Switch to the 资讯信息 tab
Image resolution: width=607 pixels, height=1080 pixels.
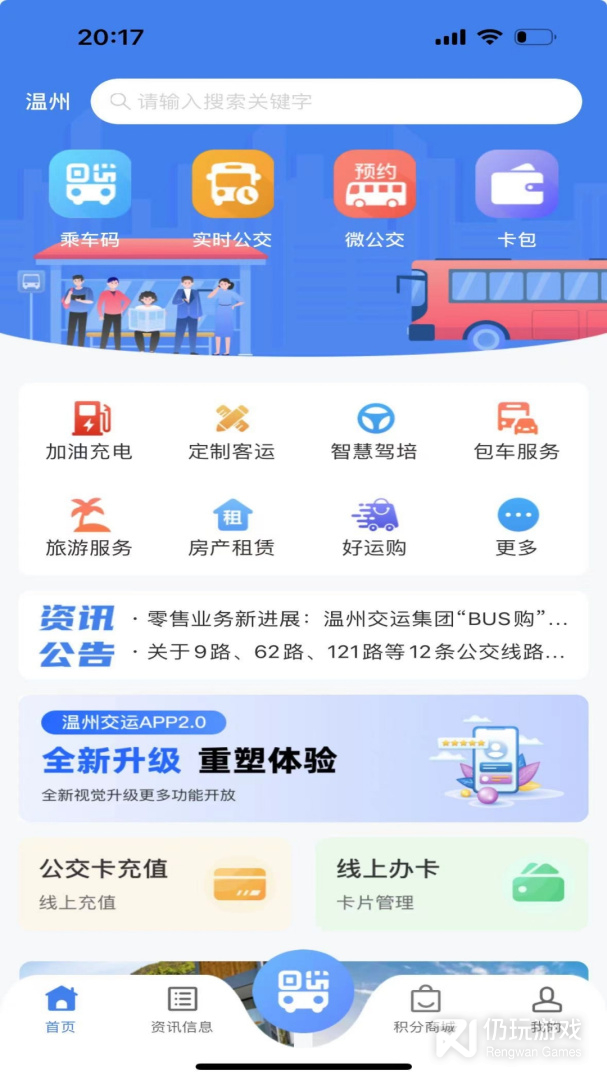coord(182,1009)
